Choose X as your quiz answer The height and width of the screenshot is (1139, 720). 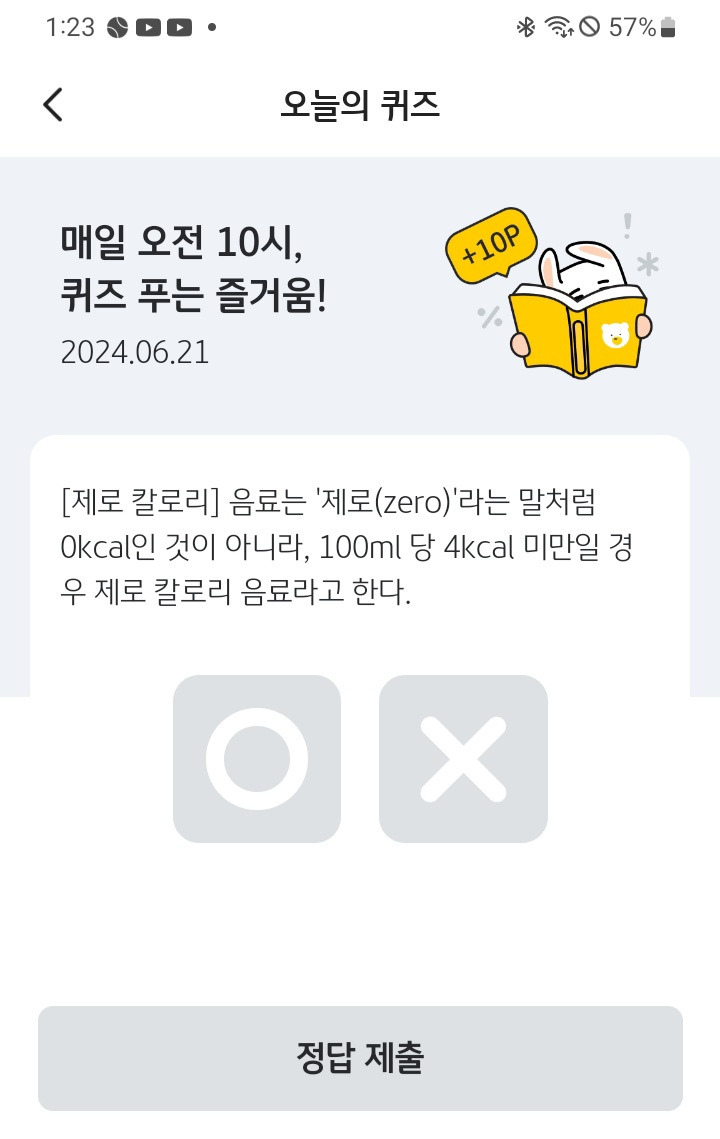463,758
